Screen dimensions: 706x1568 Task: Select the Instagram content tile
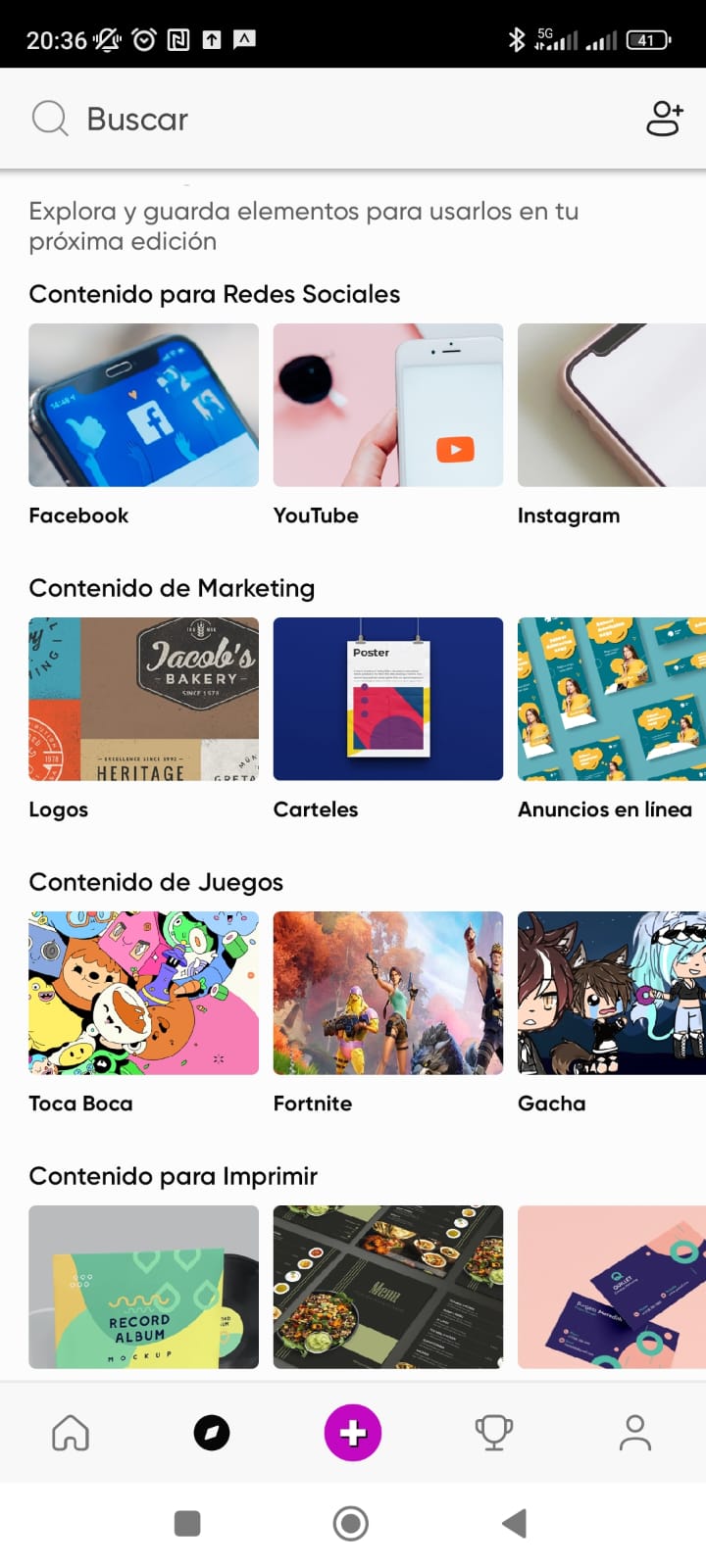pos(611,405)
